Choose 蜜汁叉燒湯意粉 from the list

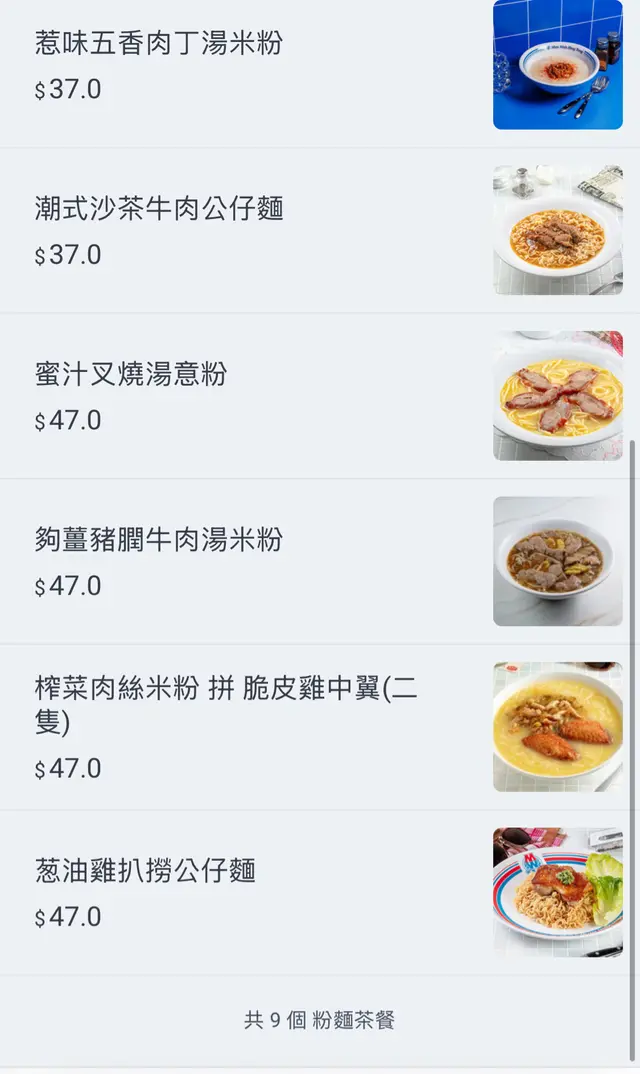coord(131,375)
